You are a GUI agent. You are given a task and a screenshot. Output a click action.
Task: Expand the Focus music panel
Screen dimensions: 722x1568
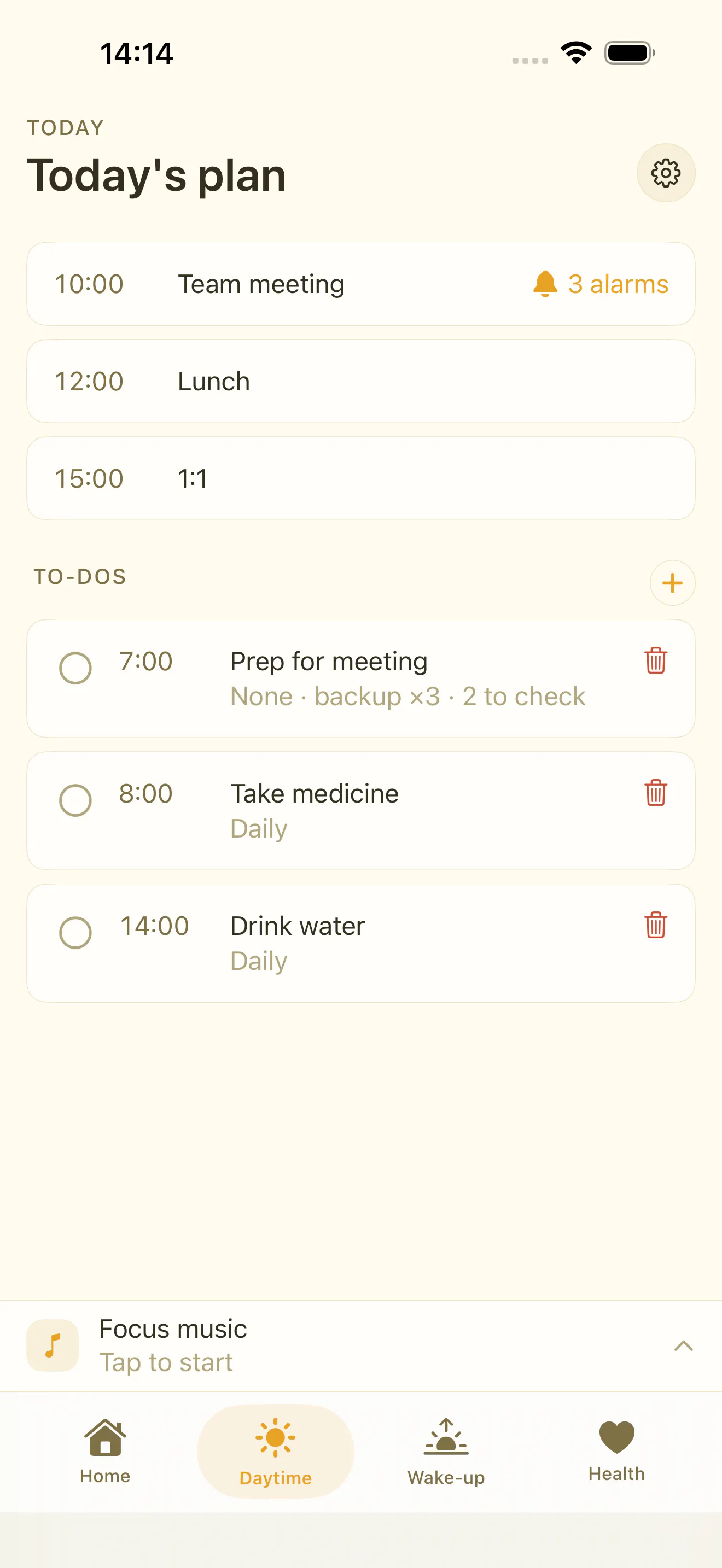(x=684, y=1346)
